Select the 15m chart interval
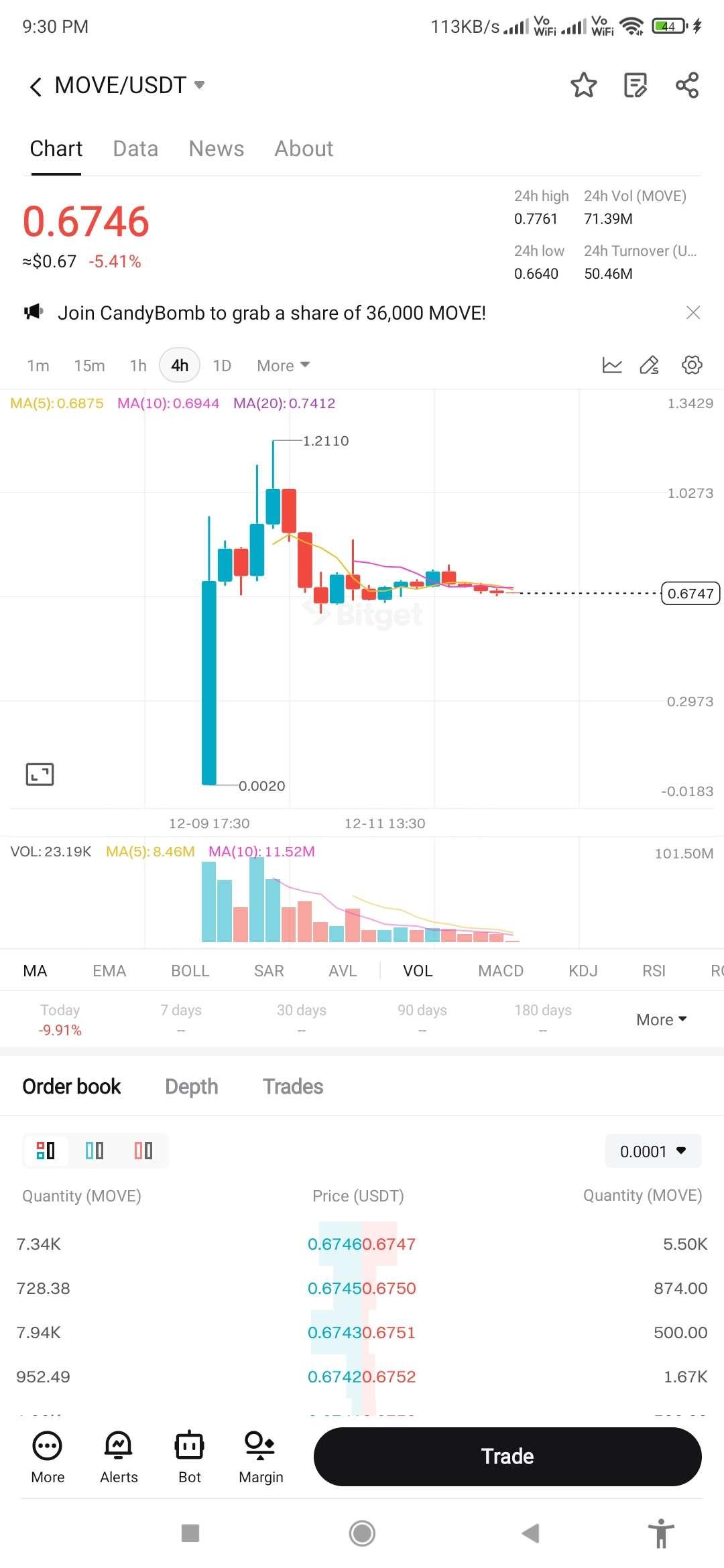Image resolution: width=724 pixels, height=1568 pixels. (x=89, y=366)
